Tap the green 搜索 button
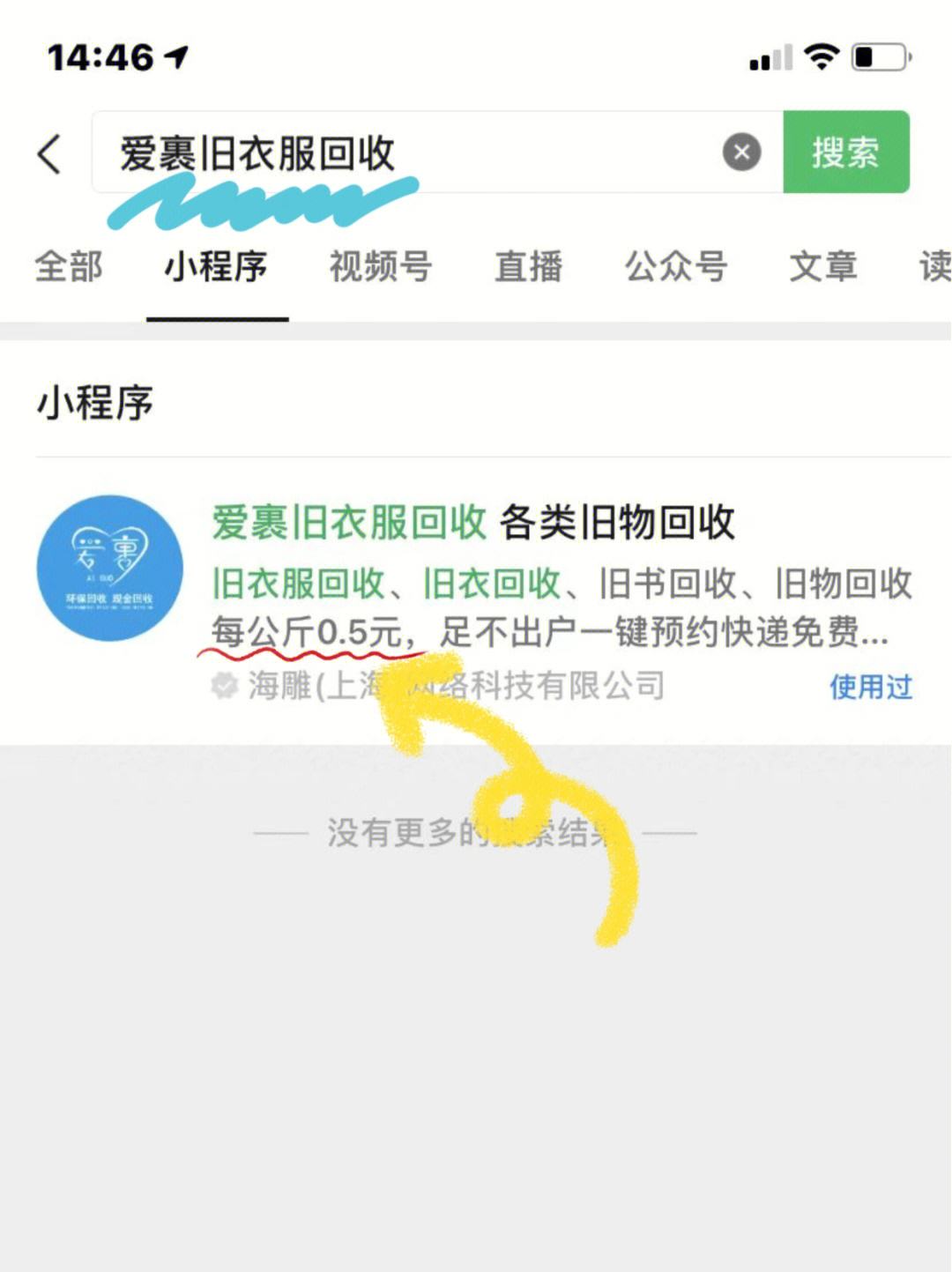The width and height of the screenshot is (952, 1272). tap(845, 152)
